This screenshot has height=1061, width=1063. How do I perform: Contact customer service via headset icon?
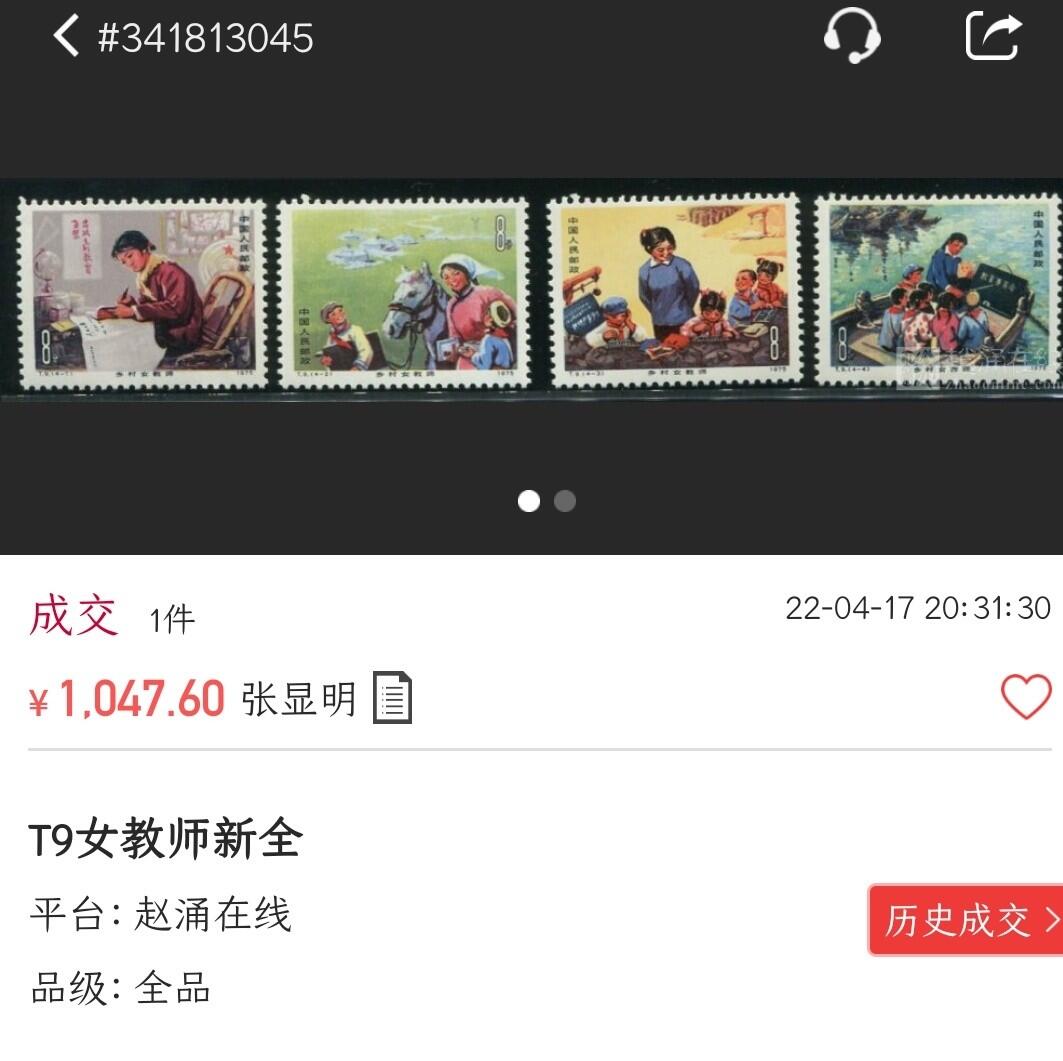pos(852,37)
